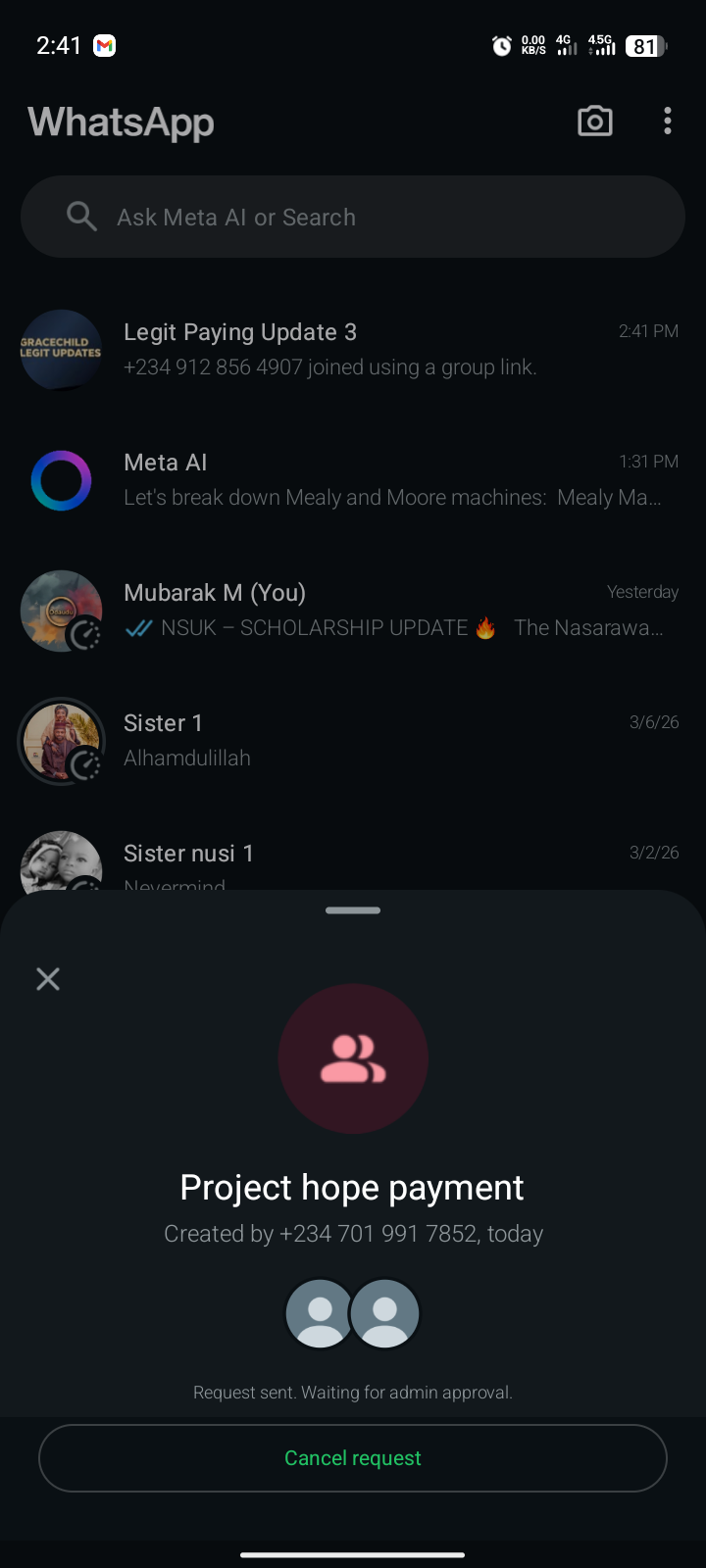706x1568 pixels.
Task: View Sister 1's profile picture
Action: point(61,741)
